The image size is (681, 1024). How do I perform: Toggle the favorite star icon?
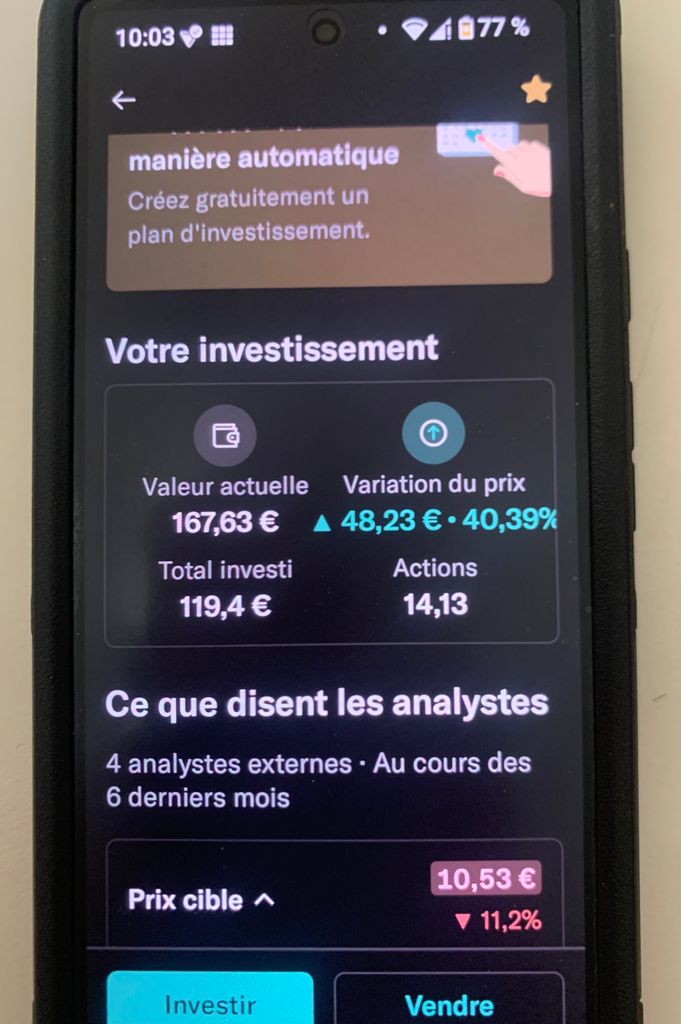pyautogui.click(x=536, y=90)
